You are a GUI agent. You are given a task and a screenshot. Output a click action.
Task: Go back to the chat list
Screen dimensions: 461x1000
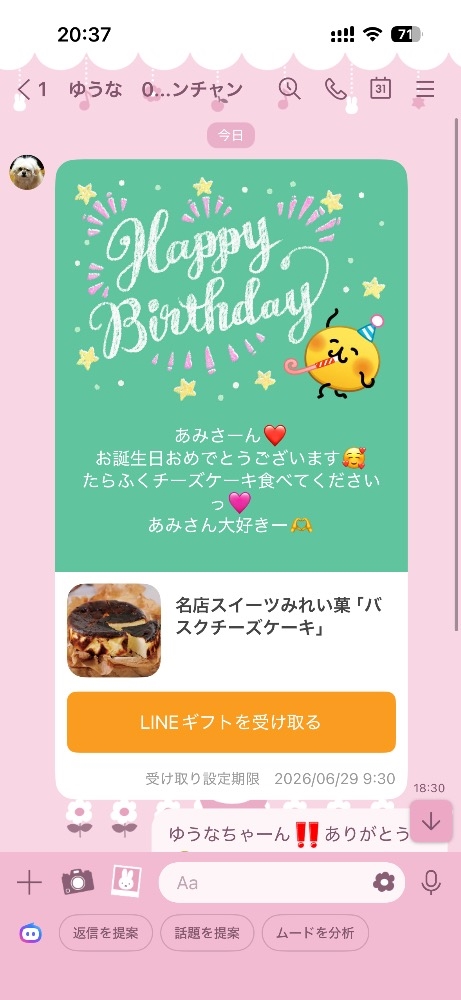pyautogui.click(x=32, y=89)
